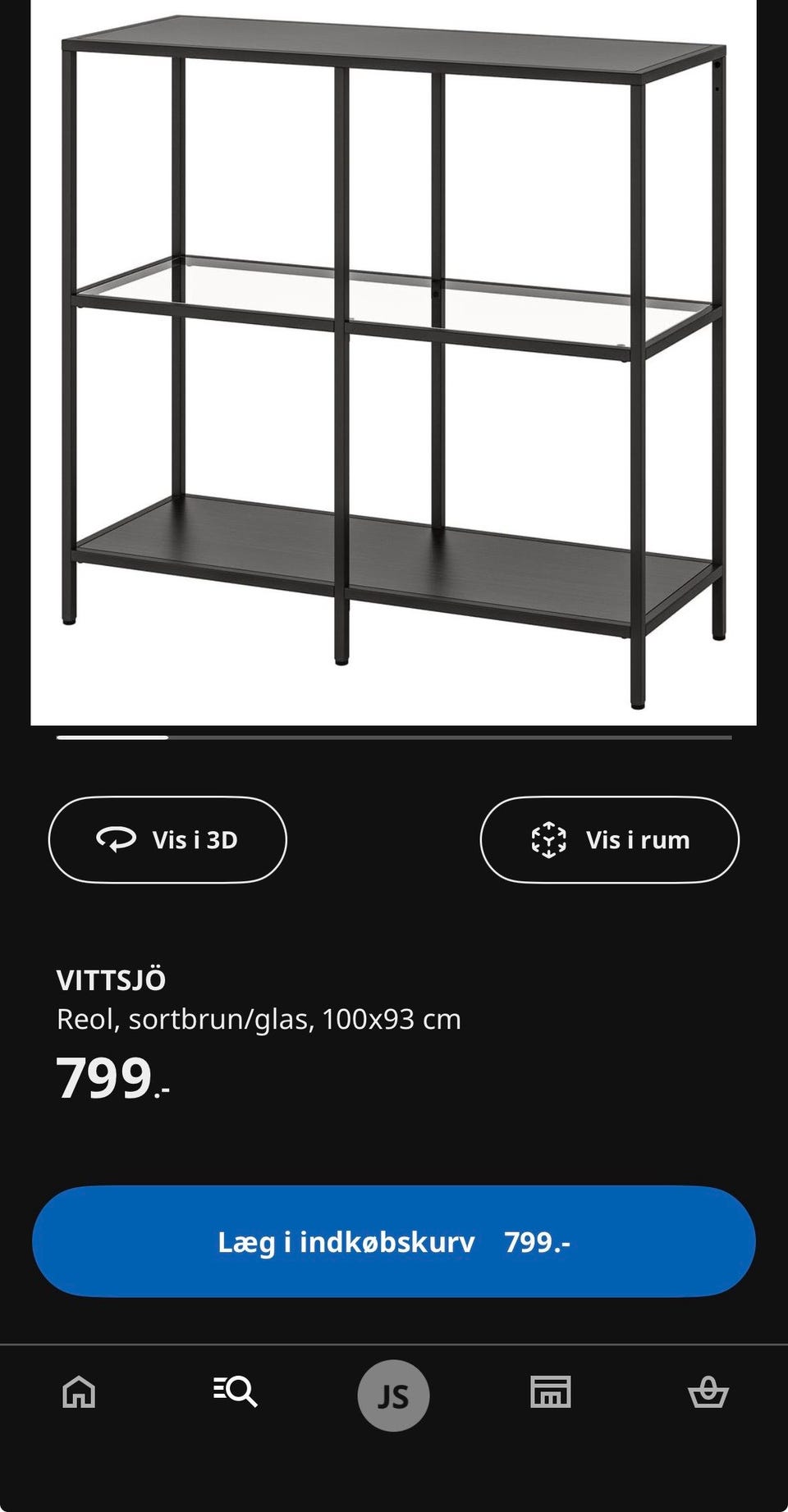Viewport: 788px width, 1512px height.
Task: Open the Vis i rum room view
Action: (x=609, y=840)
